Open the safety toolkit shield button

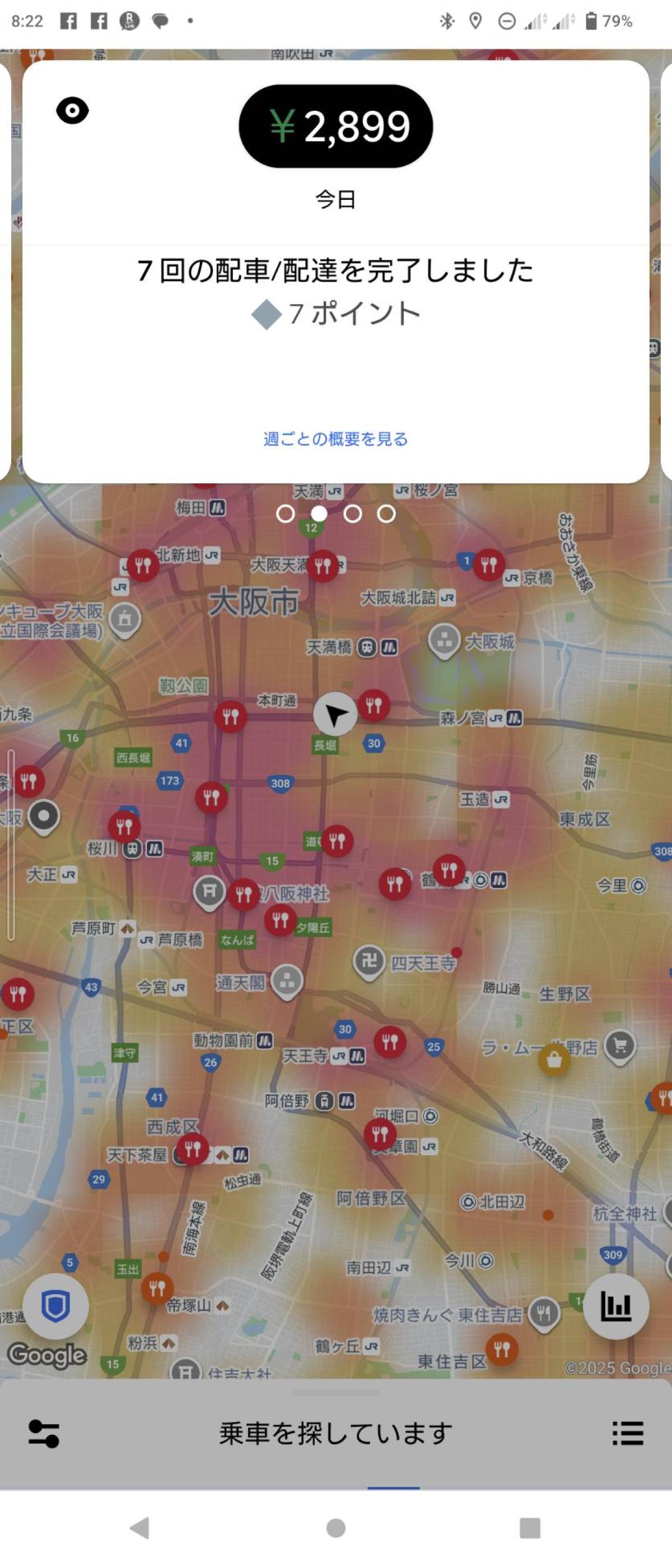coord(55,1306)
